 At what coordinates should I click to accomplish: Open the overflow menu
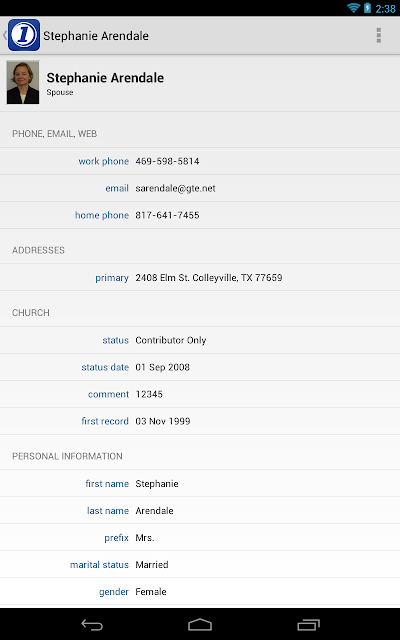379,36
